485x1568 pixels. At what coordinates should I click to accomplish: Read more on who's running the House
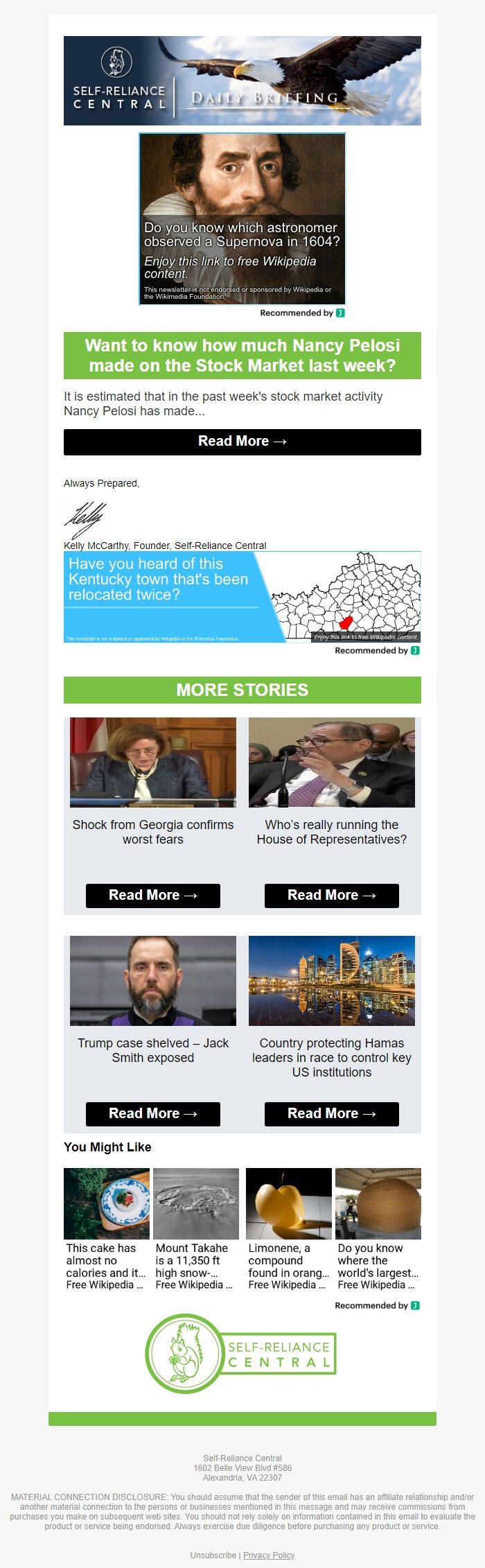[331, 895]
